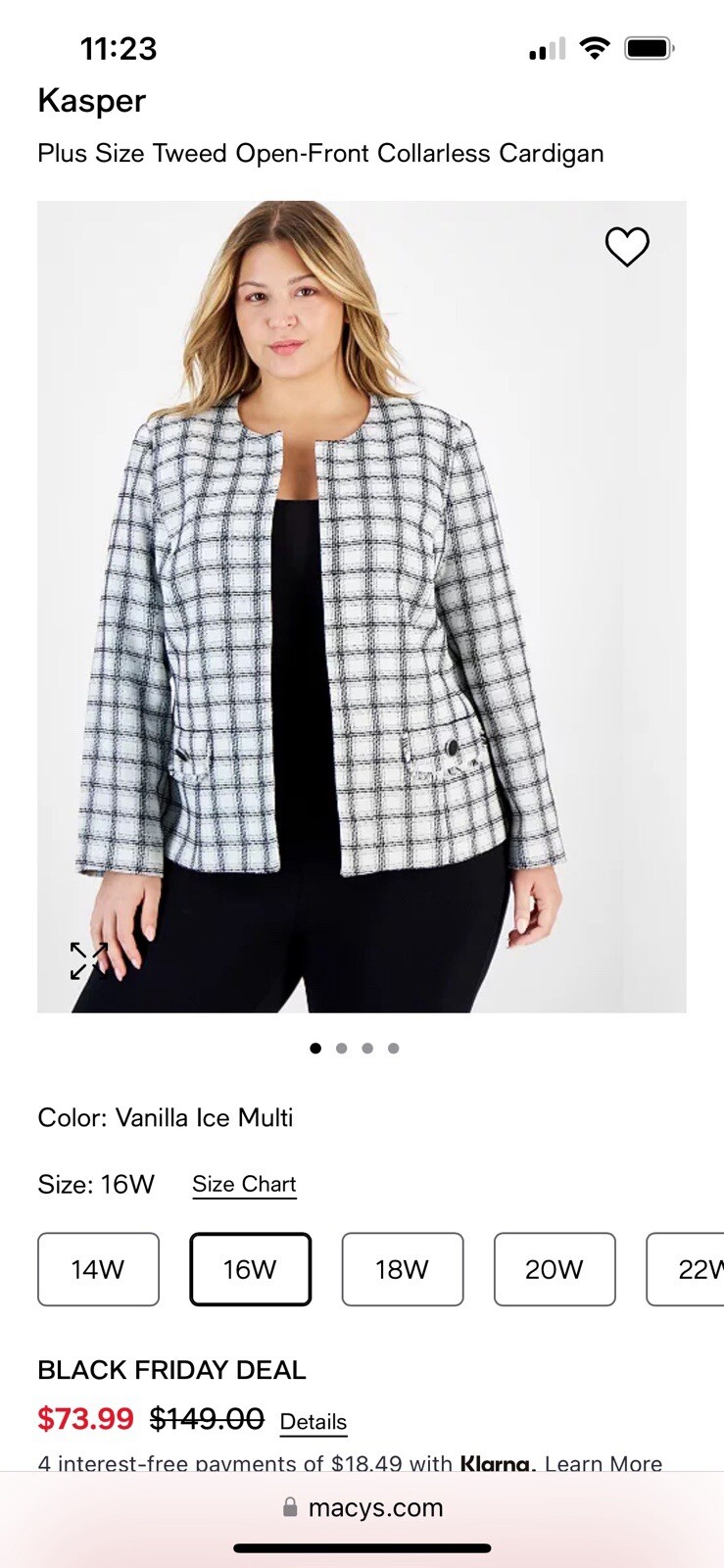Expand product image to full screen
The height and width of the screenshot is (1568, 724).
(x=88, y=960)
